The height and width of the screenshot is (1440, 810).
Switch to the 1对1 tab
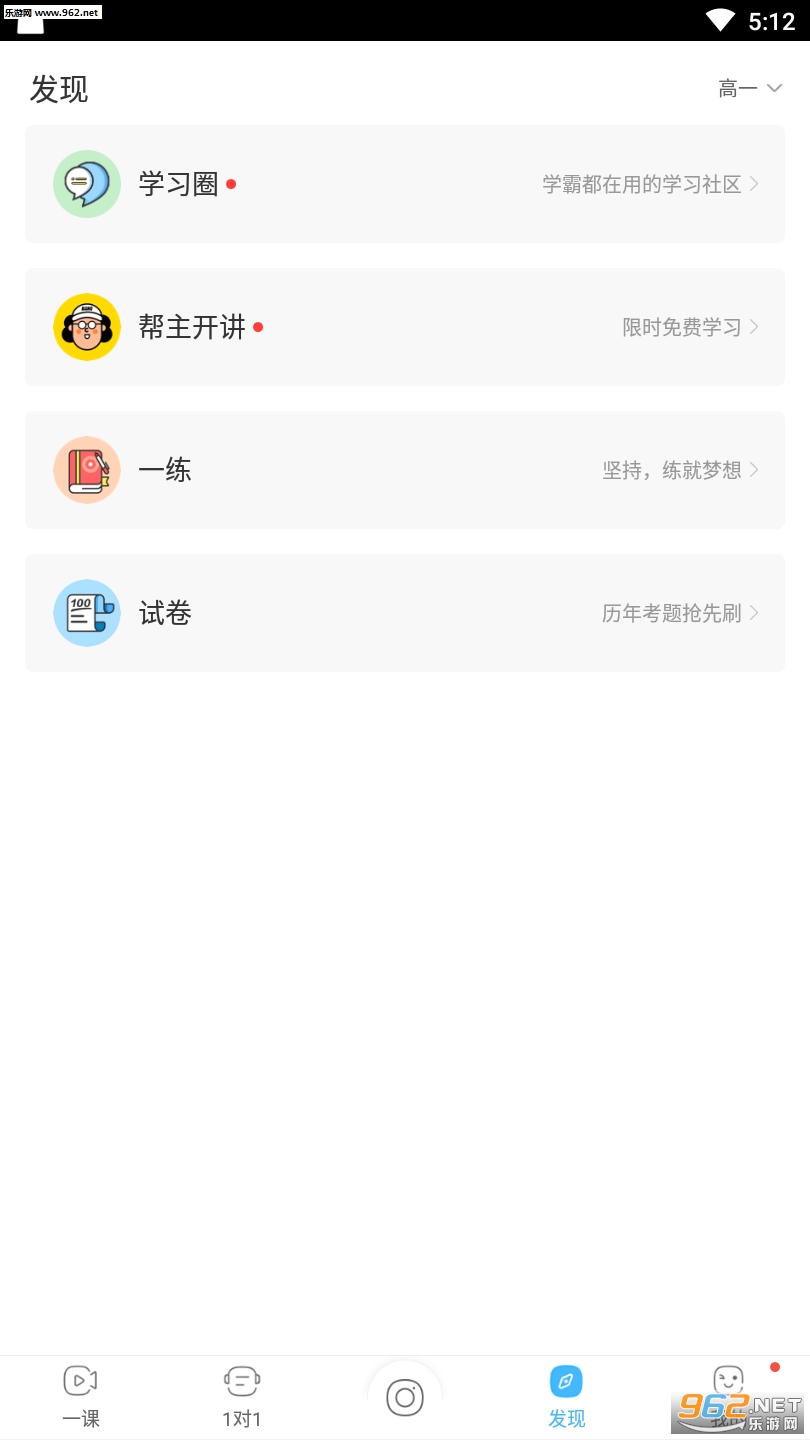pos(242,1396)
